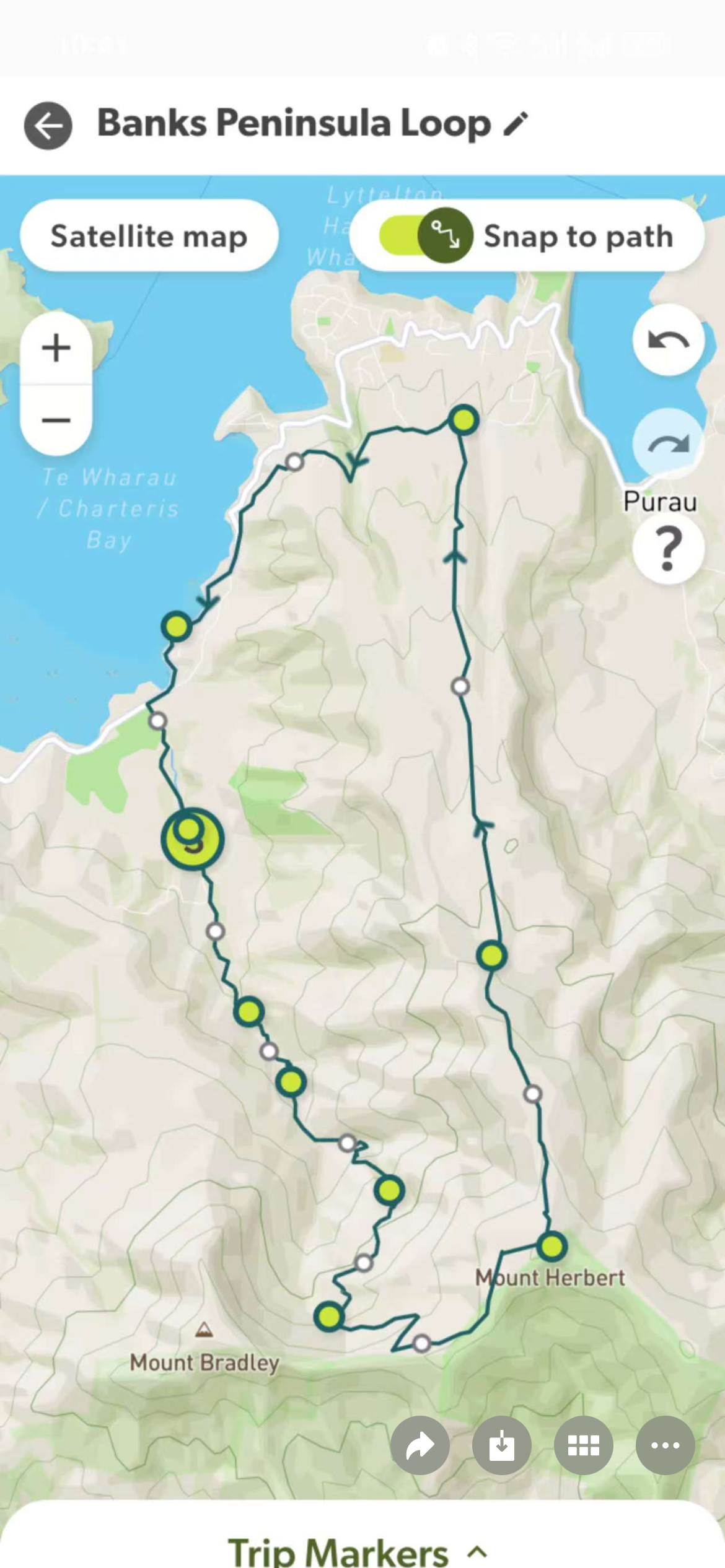Zoom in on the map
The height and width of the screenshot is (1568, 725).
[56, 347]
